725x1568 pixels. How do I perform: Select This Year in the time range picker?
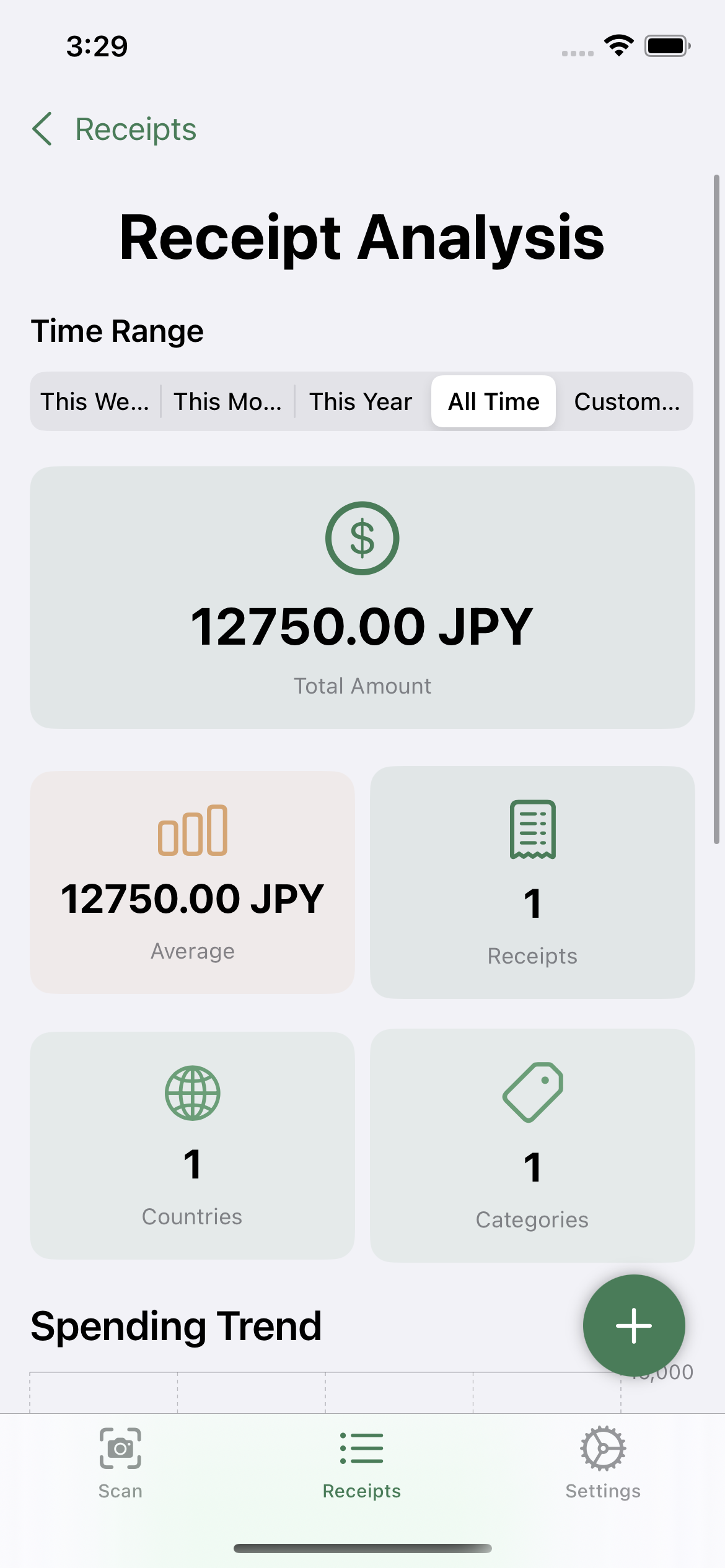tap(360, 401)
